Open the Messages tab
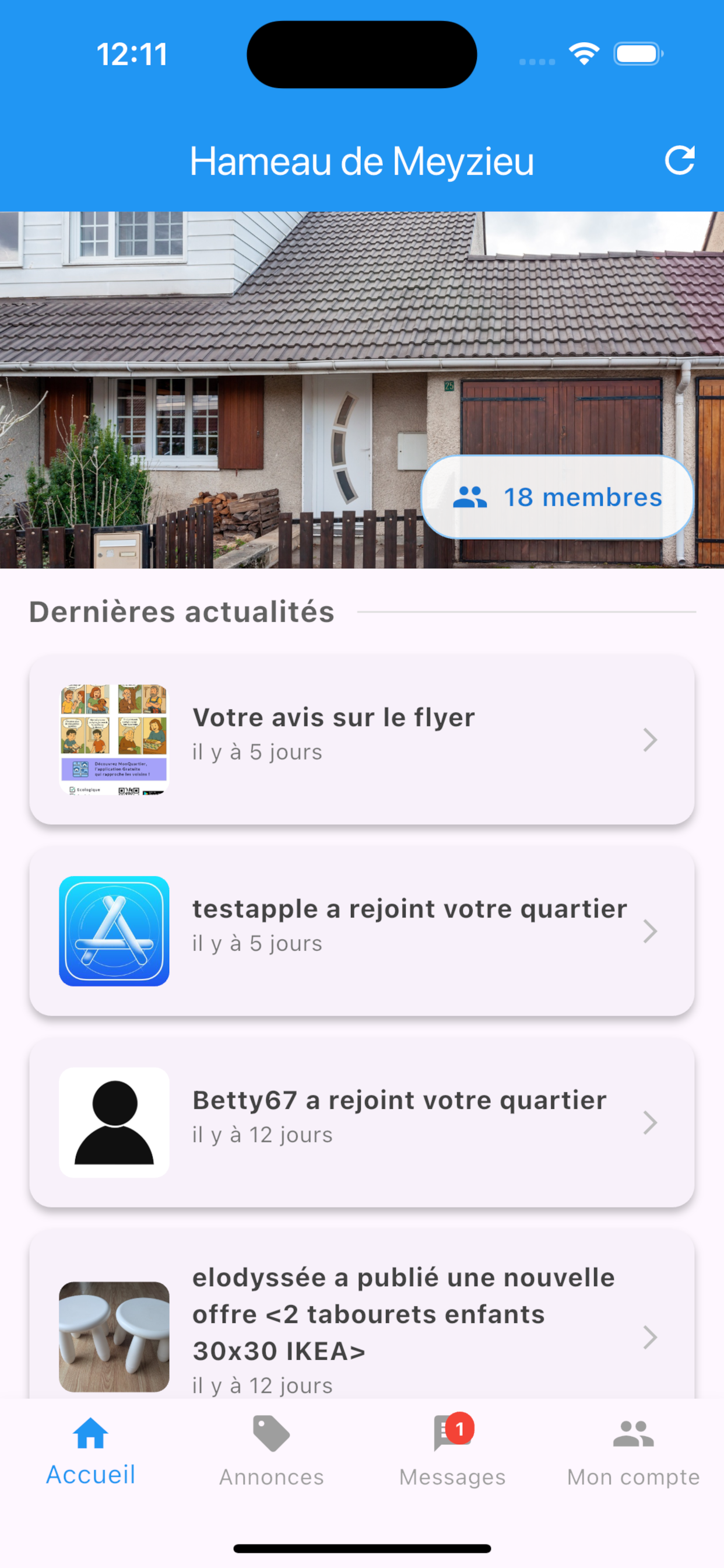724x1568 pixels. pyautogui.click(x=452, y=1451)
